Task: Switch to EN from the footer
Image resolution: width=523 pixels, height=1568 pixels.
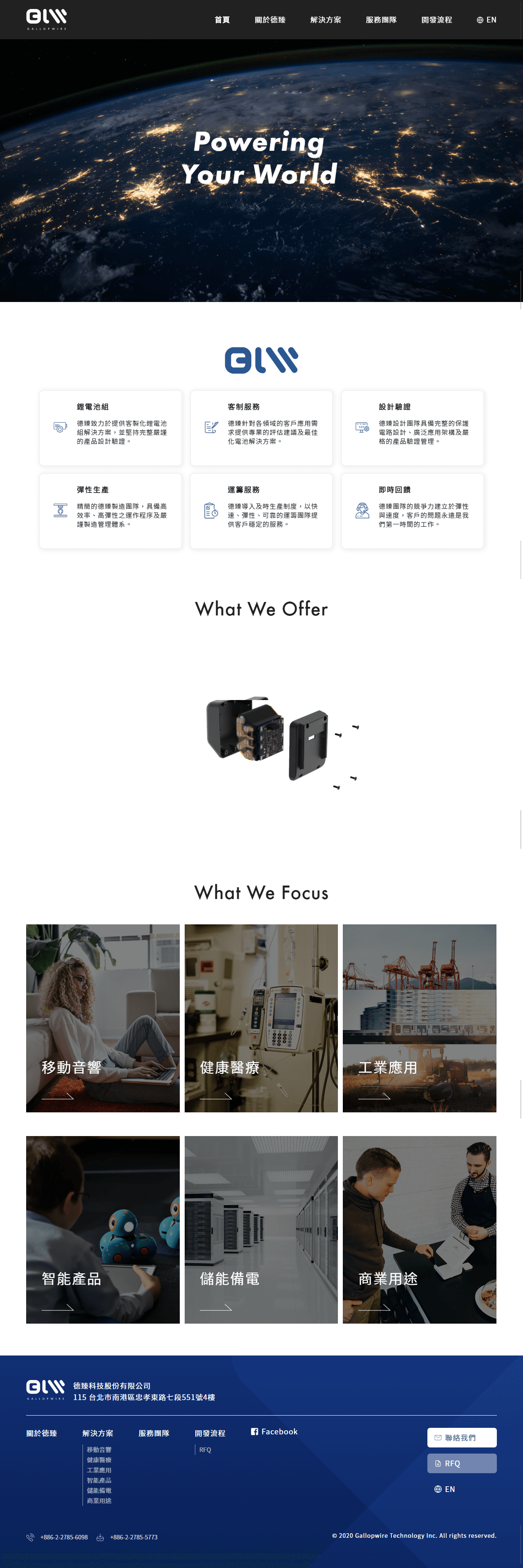Action: [x=445, y=1489]
